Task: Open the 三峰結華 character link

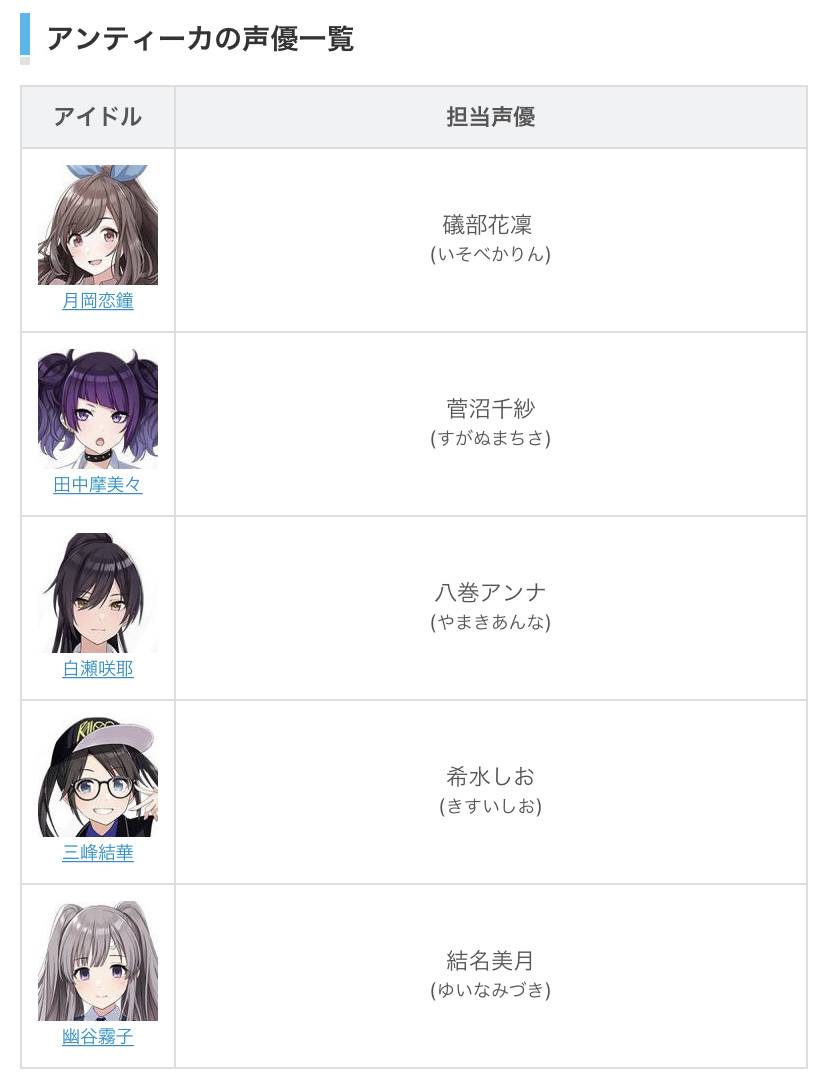Action: (x=98, y=853)
